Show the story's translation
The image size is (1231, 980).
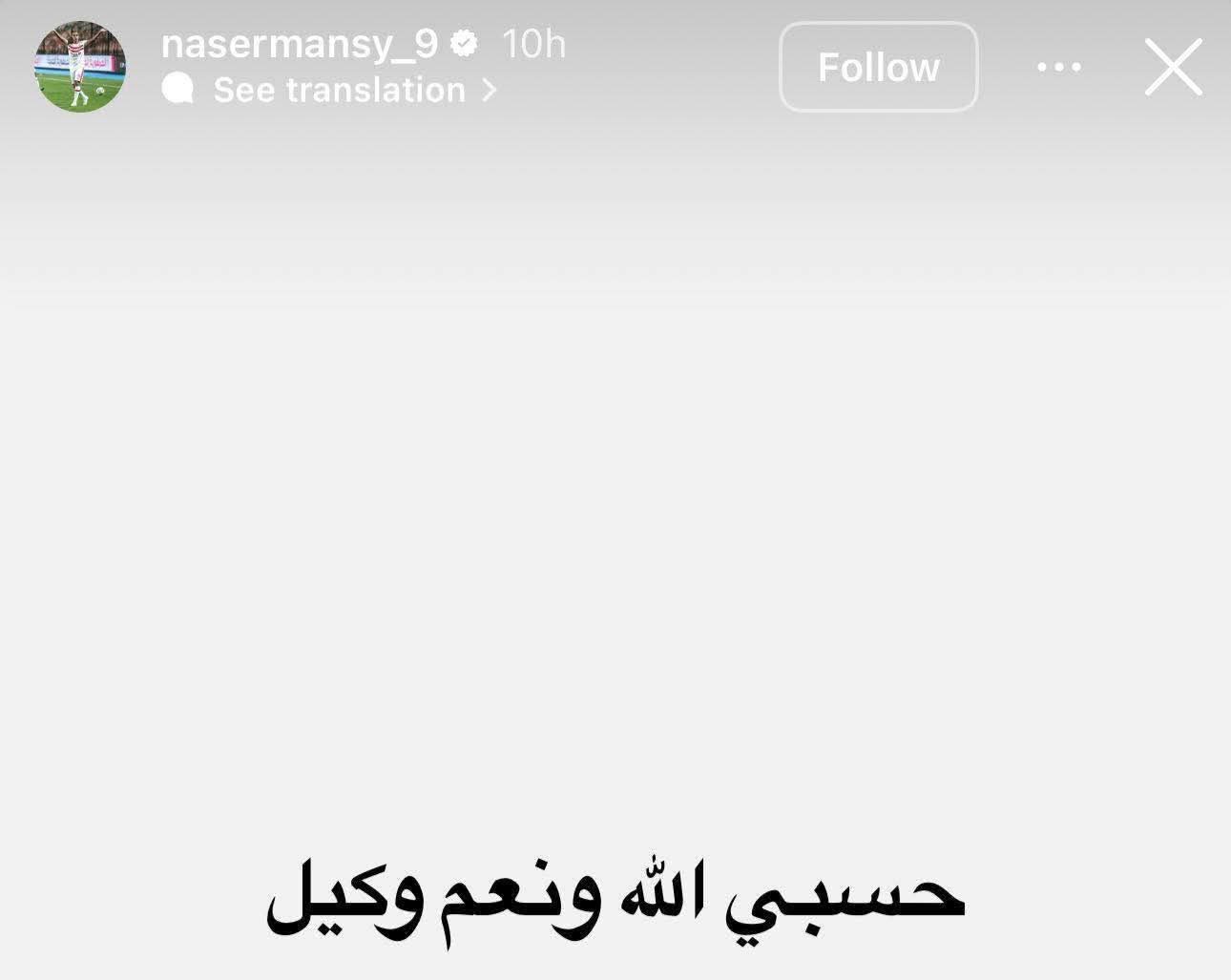339,90
